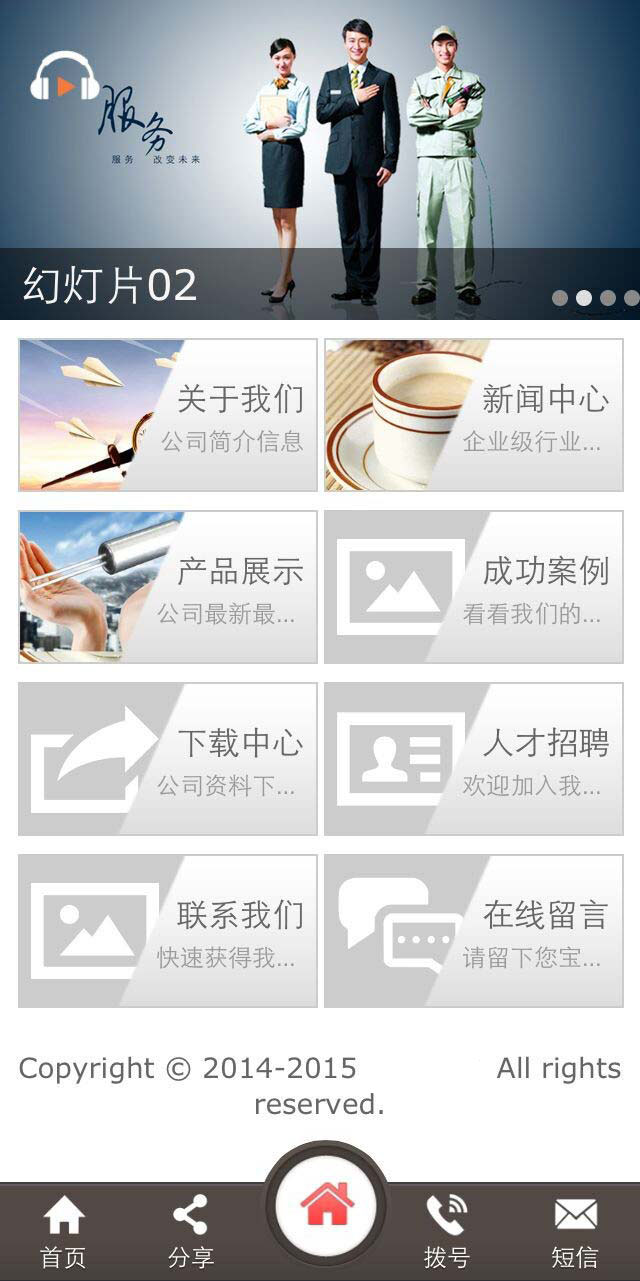
Task: Open the 成功案例 tile
Action: point(474,587)
